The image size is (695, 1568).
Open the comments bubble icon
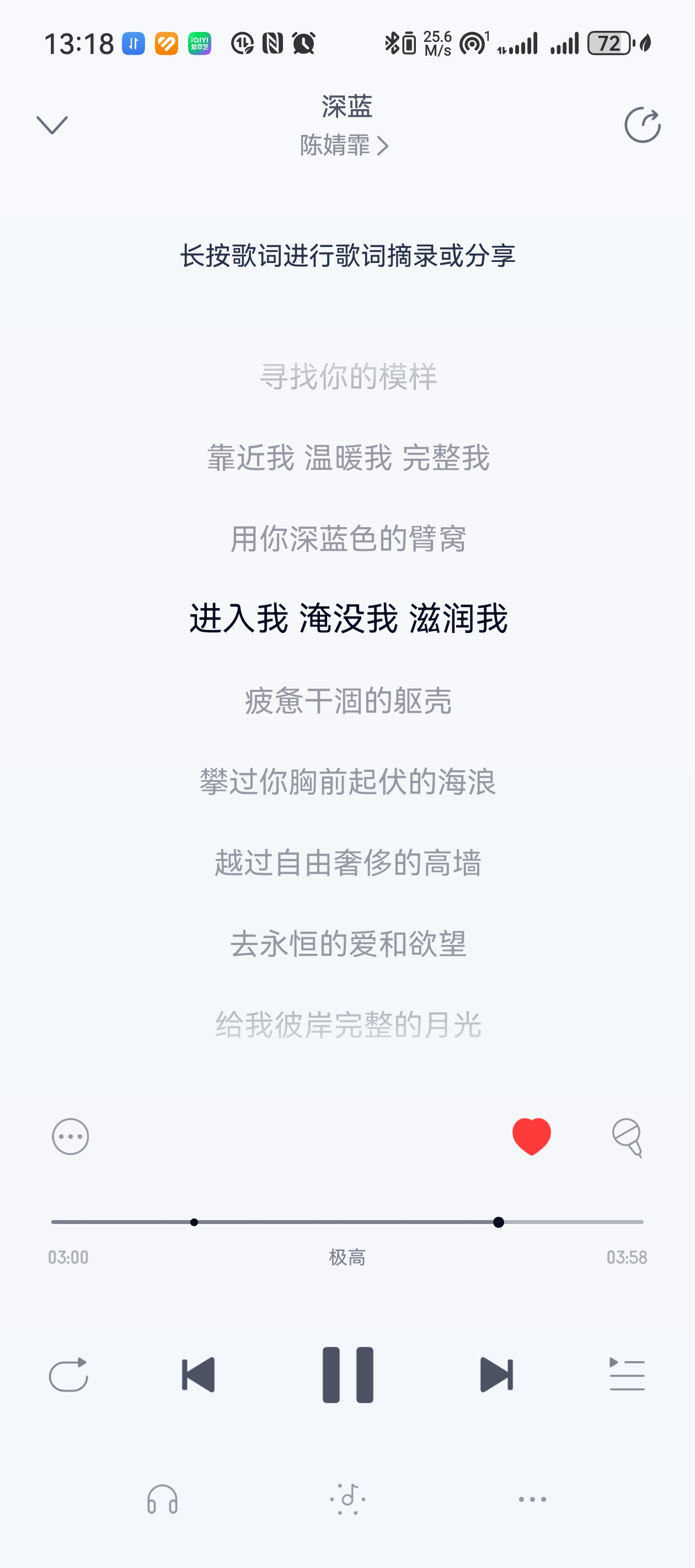coord(627,1137)
